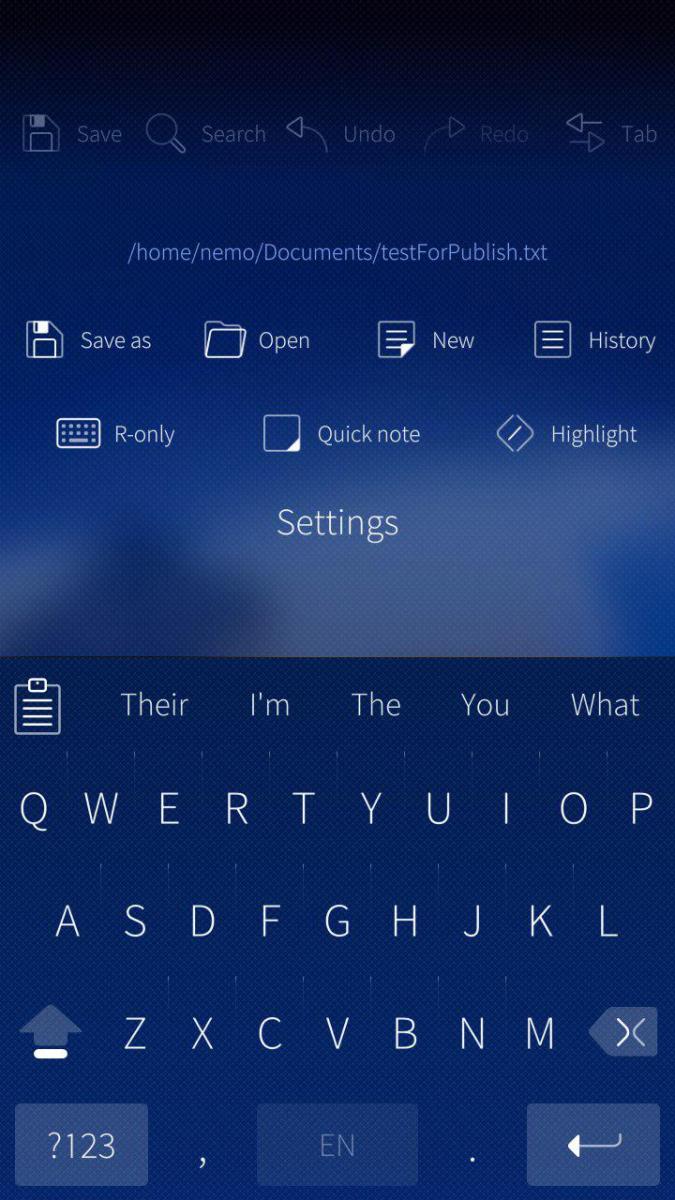Open the keyboard clipboard icon

(38, 706)
